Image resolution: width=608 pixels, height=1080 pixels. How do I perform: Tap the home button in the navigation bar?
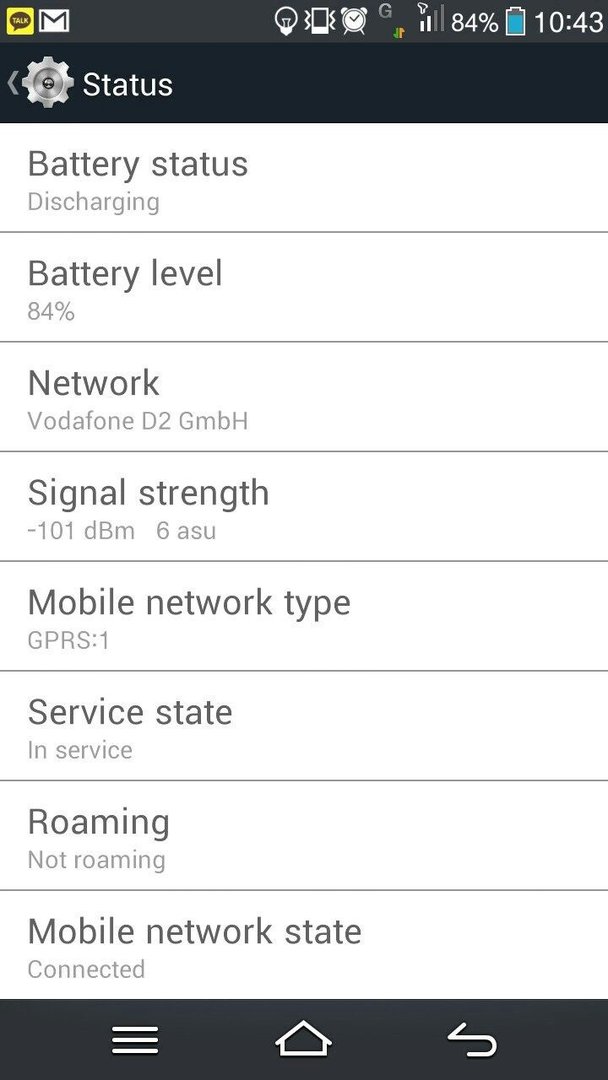pos(303,1039)
